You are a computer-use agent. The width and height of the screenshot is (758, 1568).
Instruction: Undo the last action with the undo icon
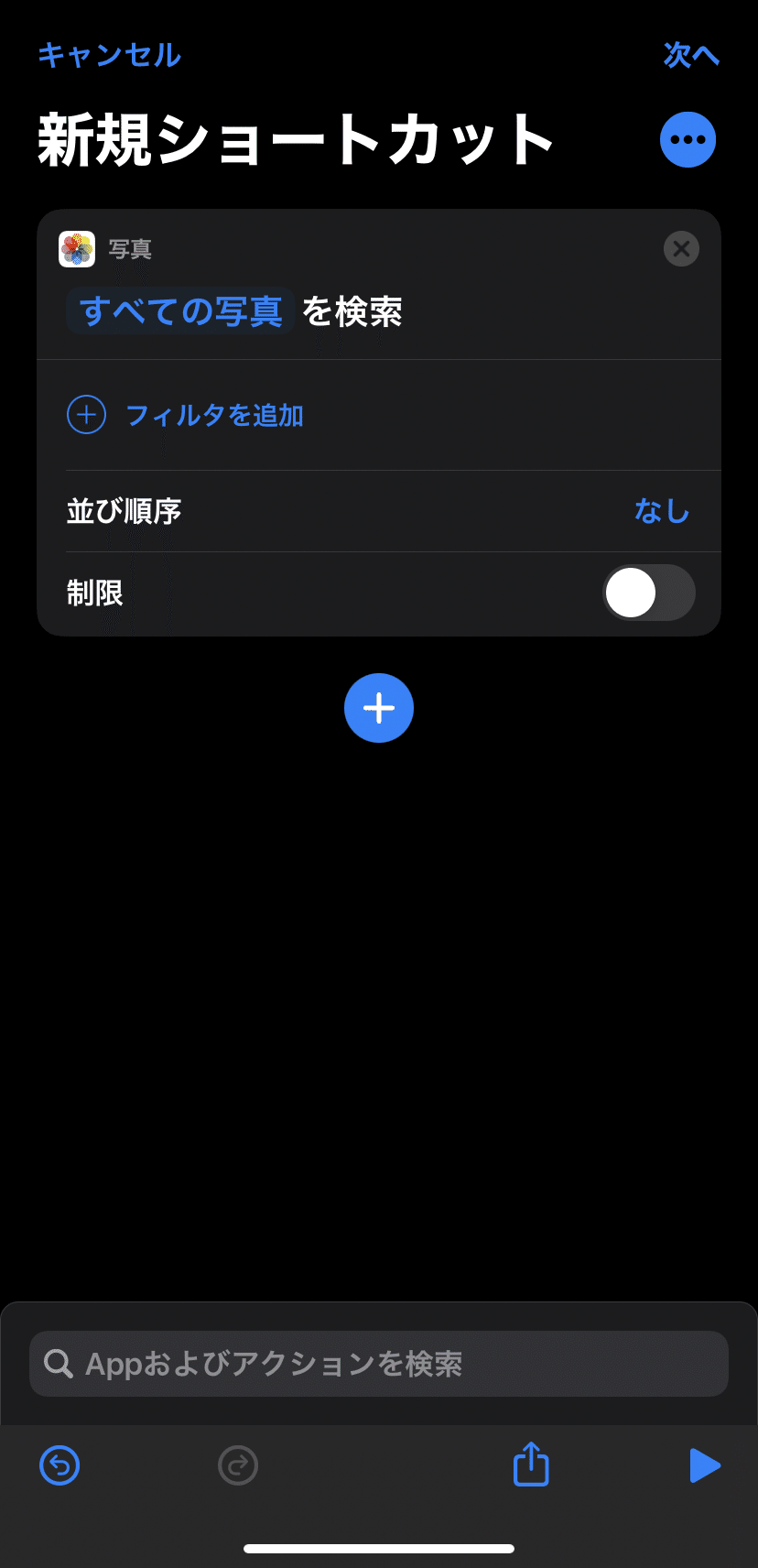pos(59,1465)
